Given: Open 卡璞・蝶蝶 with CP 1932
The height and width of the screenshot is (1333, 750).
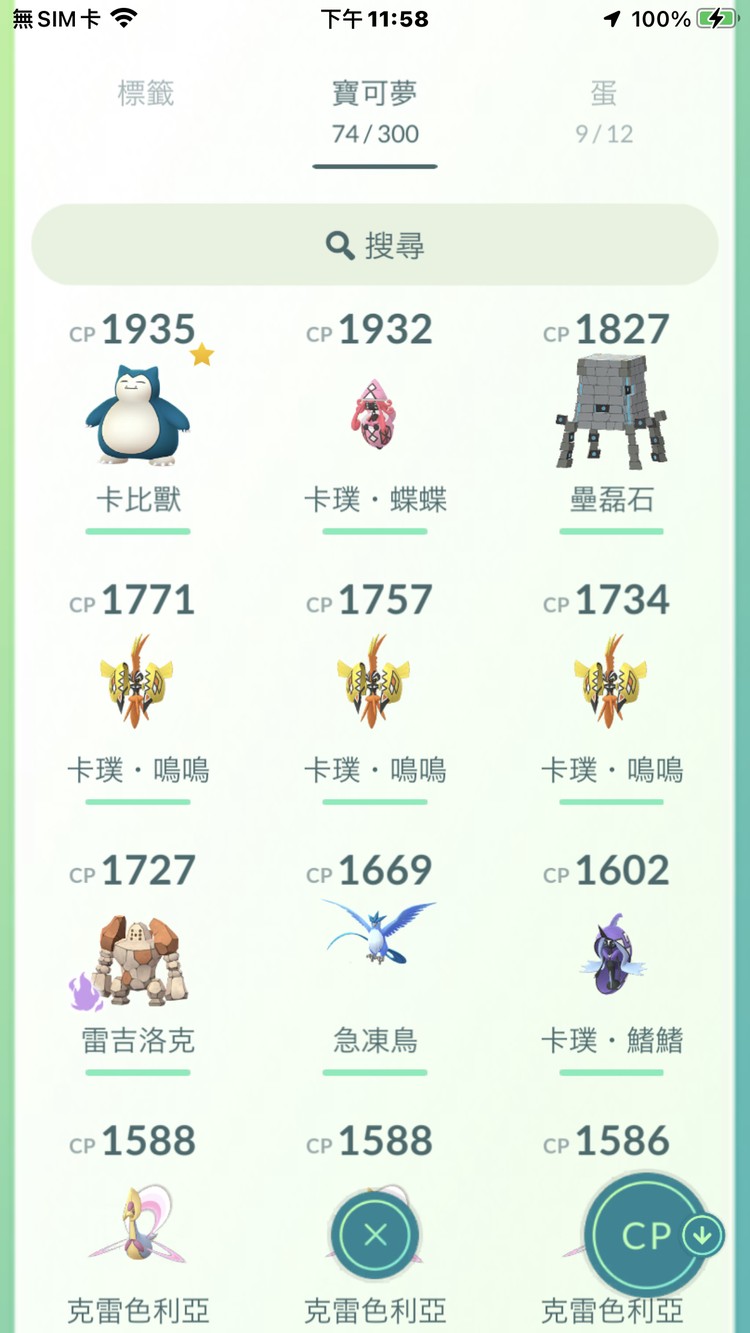Looking at the screenshot, I should (x=375, y=415).
